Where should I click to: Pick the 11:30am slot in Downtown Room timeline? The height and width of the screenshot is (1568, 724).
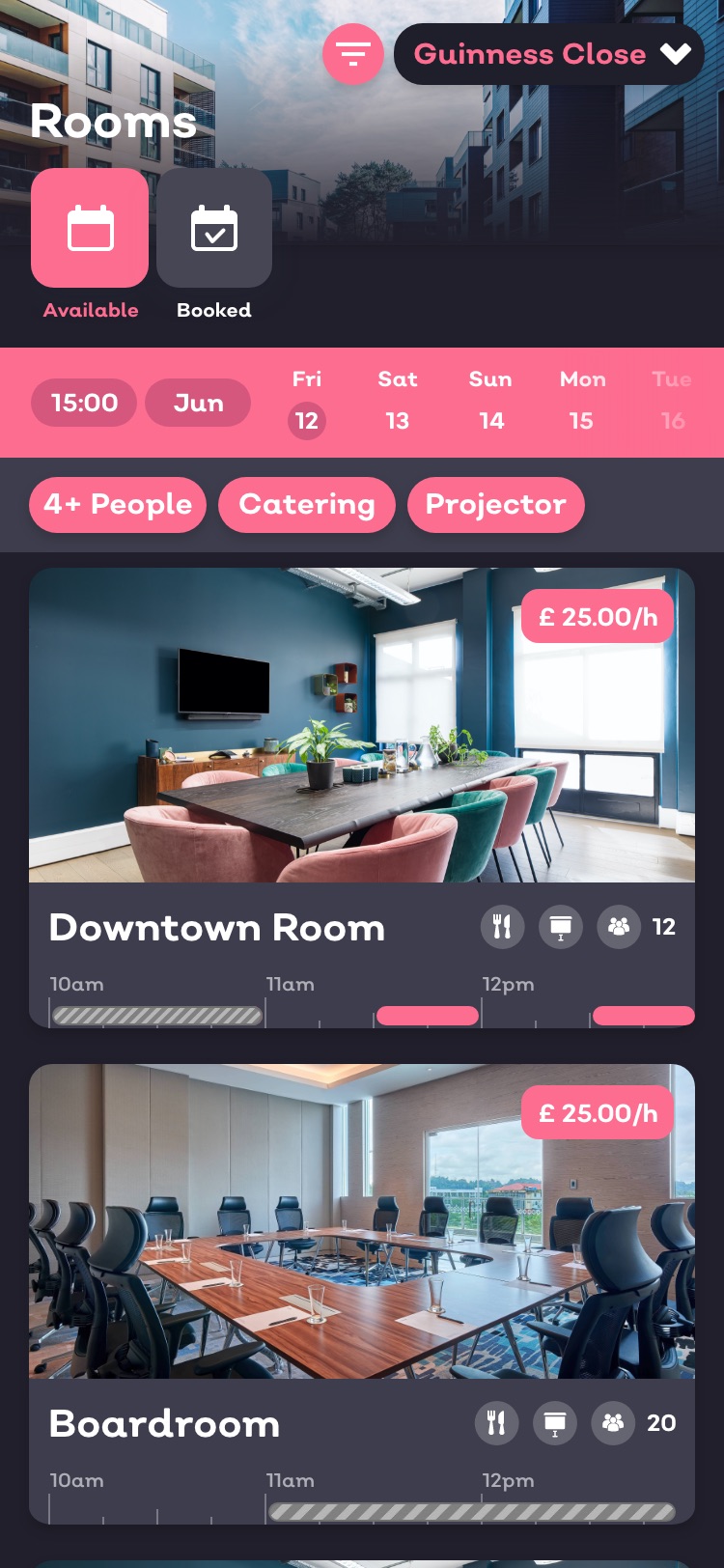(x=428, y=1016)
